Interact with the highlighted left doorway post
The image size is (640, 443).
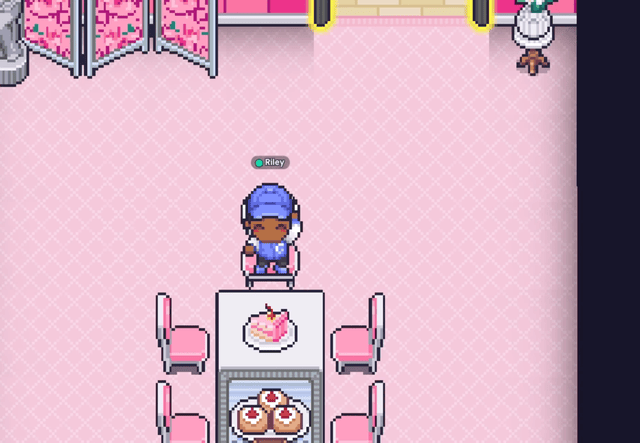(322, 13)
